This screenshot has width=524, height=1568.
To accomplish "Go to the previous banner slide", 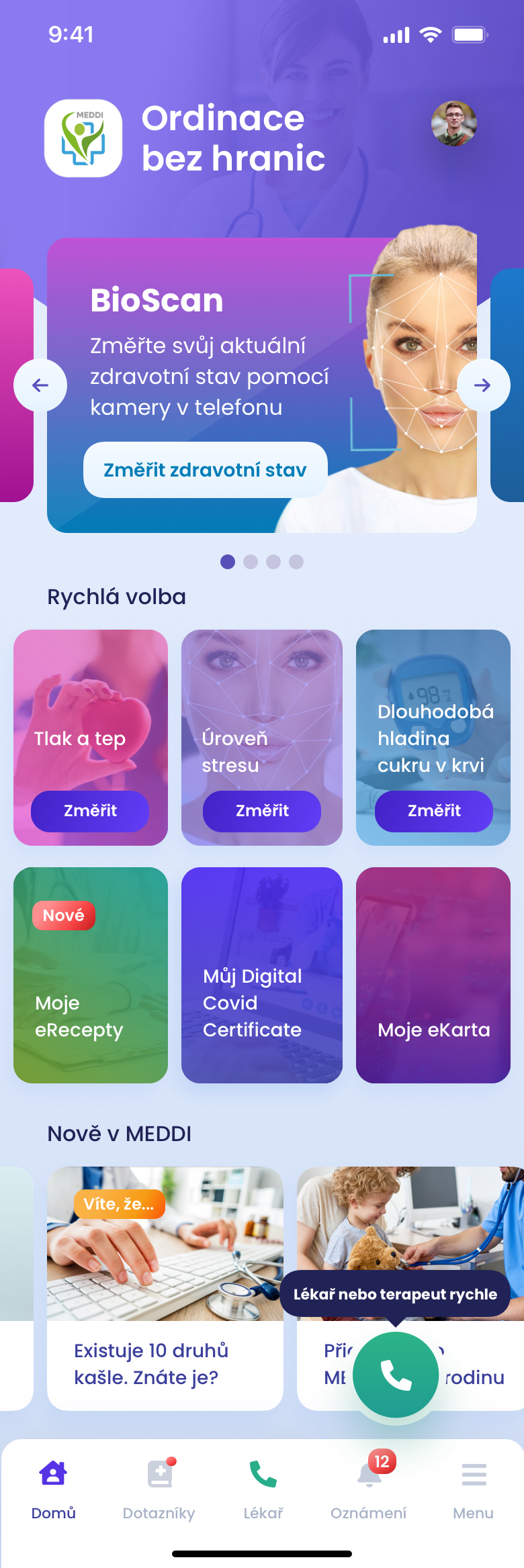I will click(40, 385).
